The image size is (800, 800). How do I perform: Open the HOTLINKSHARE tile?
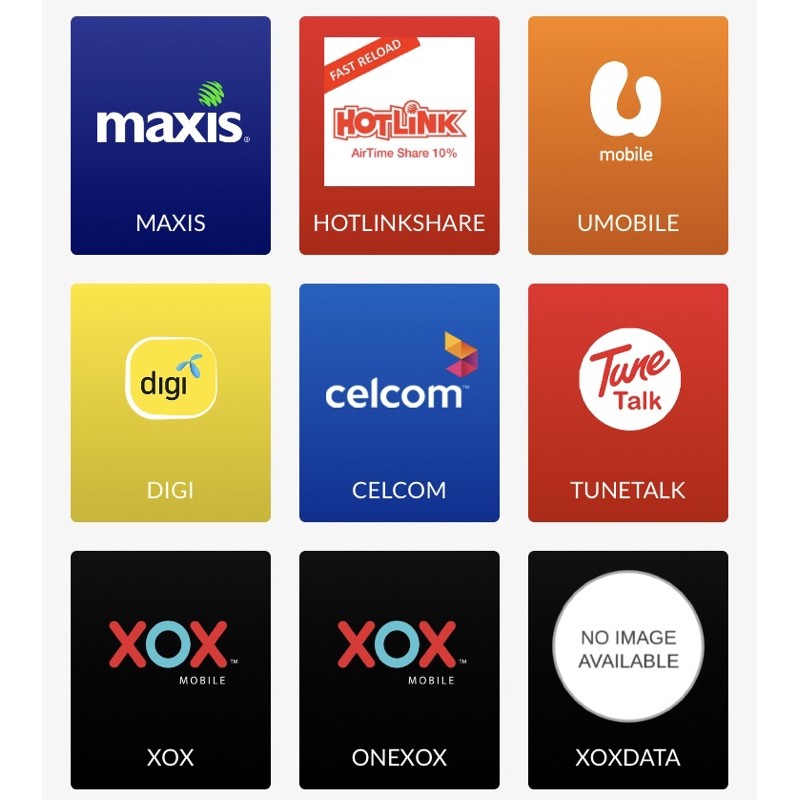pos(399,136)
